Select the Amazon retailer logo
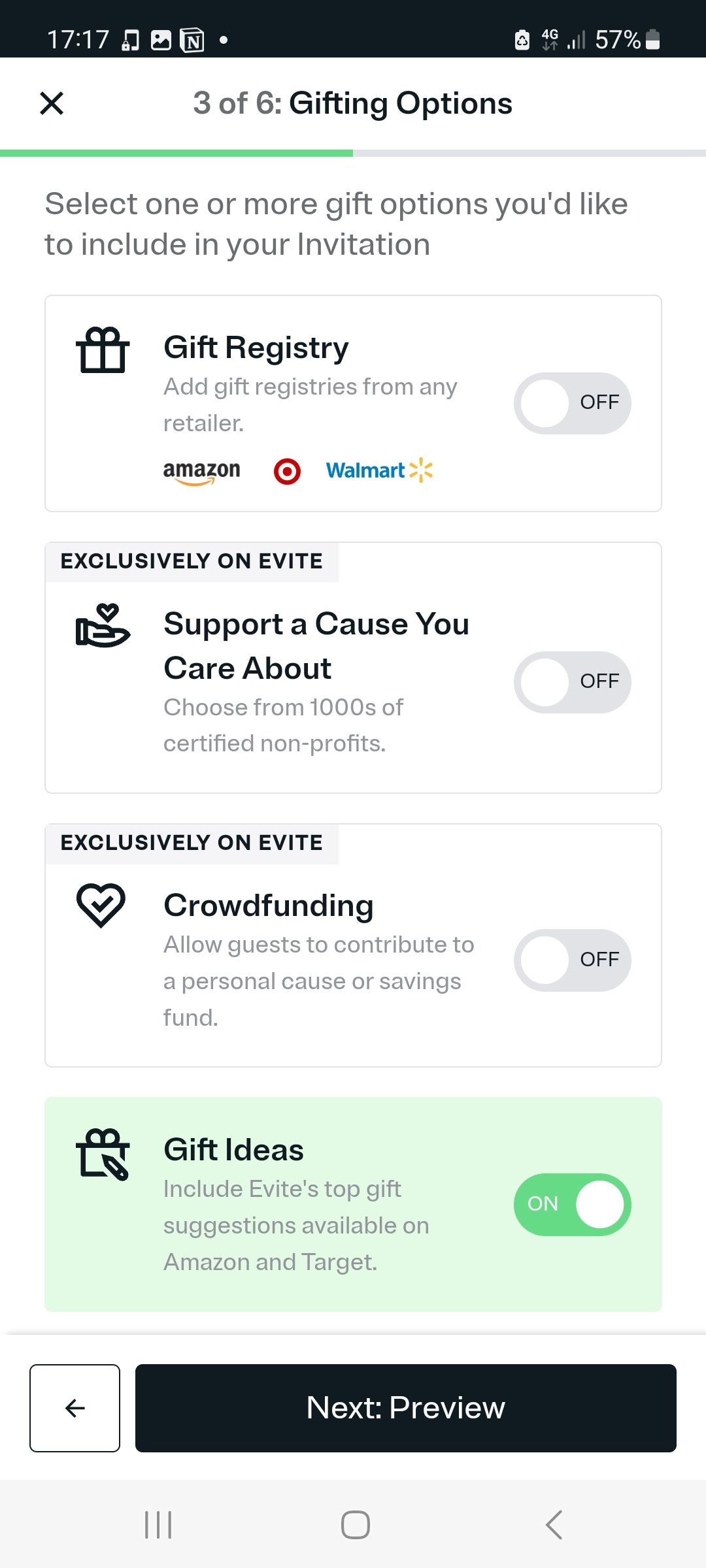 tap(201, 470)
